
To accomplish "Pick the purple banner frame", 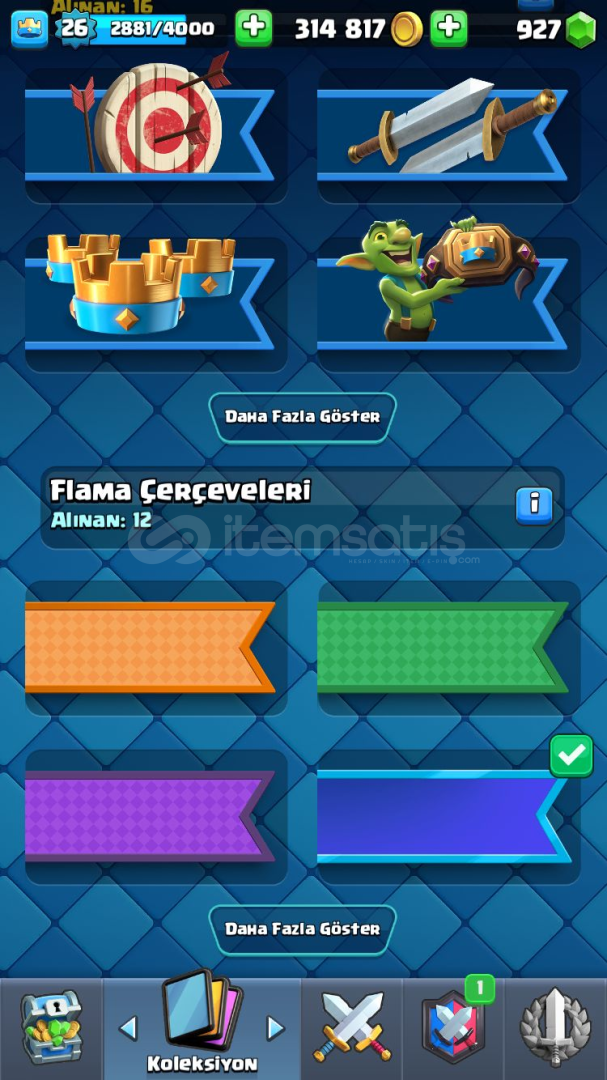I will click(x=156, y=816).
